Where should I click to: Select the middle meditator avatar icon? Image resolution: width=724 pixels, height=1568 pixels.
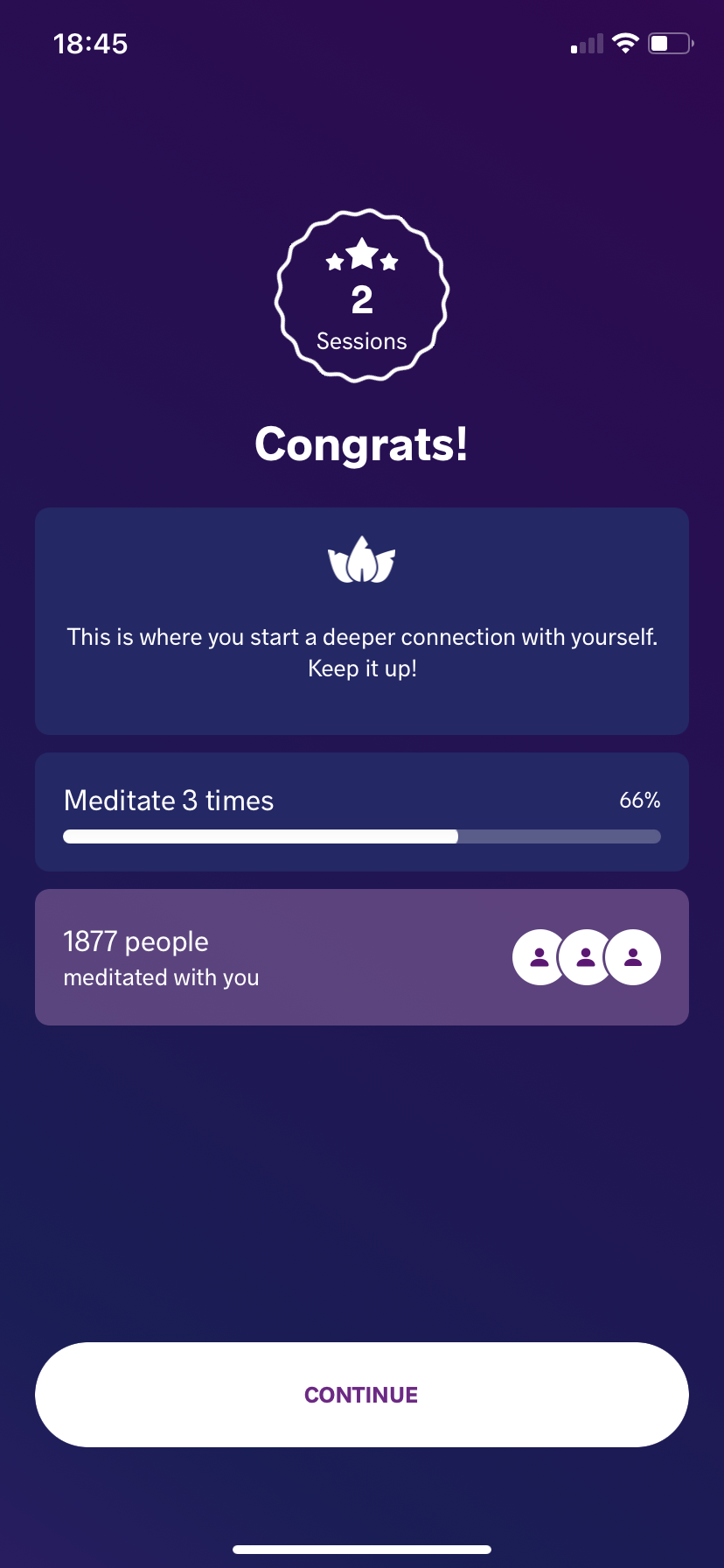(585, 956)
